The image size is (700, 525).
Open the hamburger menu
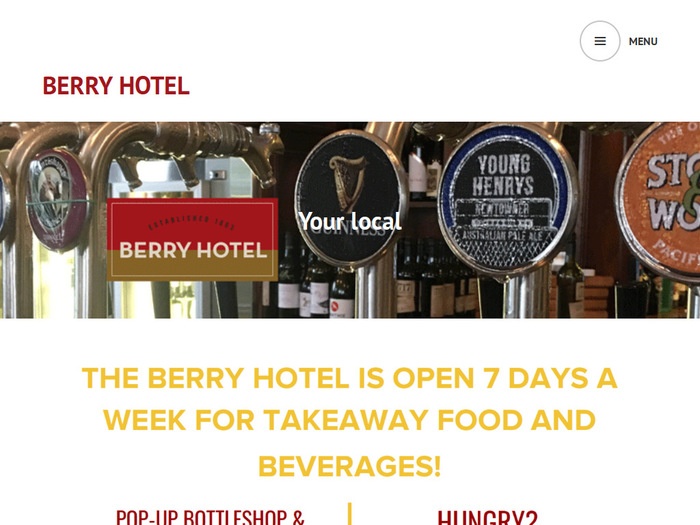pyautogui.click(x=600, y=41)
